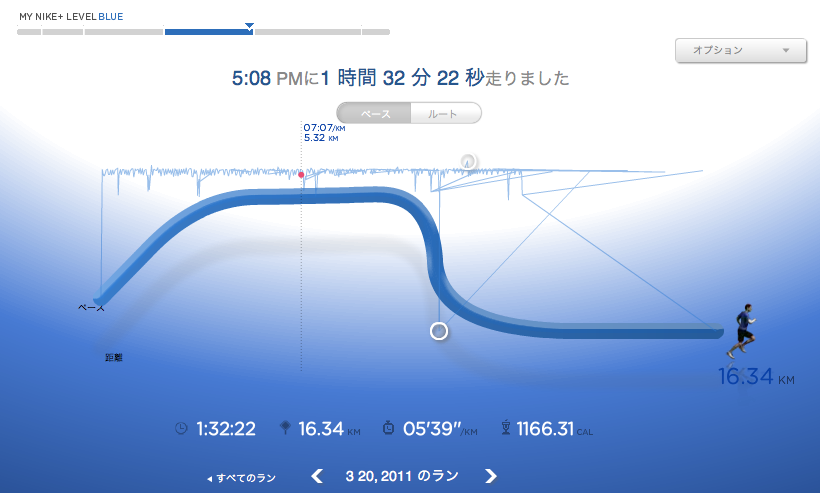This screenshot has width=820, height=493.
Task: Select the ペース tab
Action: point(374,114)
